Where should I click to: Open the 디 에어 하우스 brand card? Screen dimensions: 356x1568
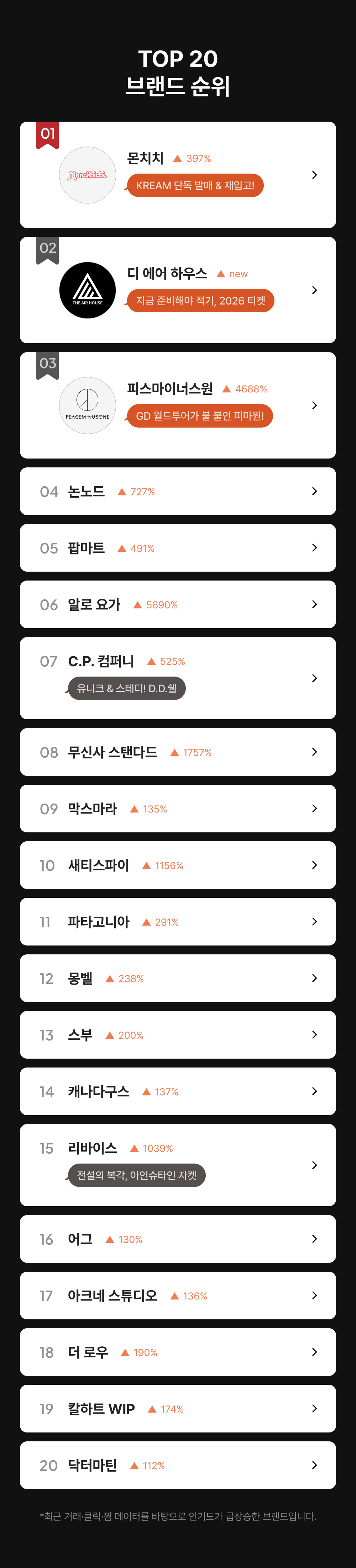(x=177, y=290)
